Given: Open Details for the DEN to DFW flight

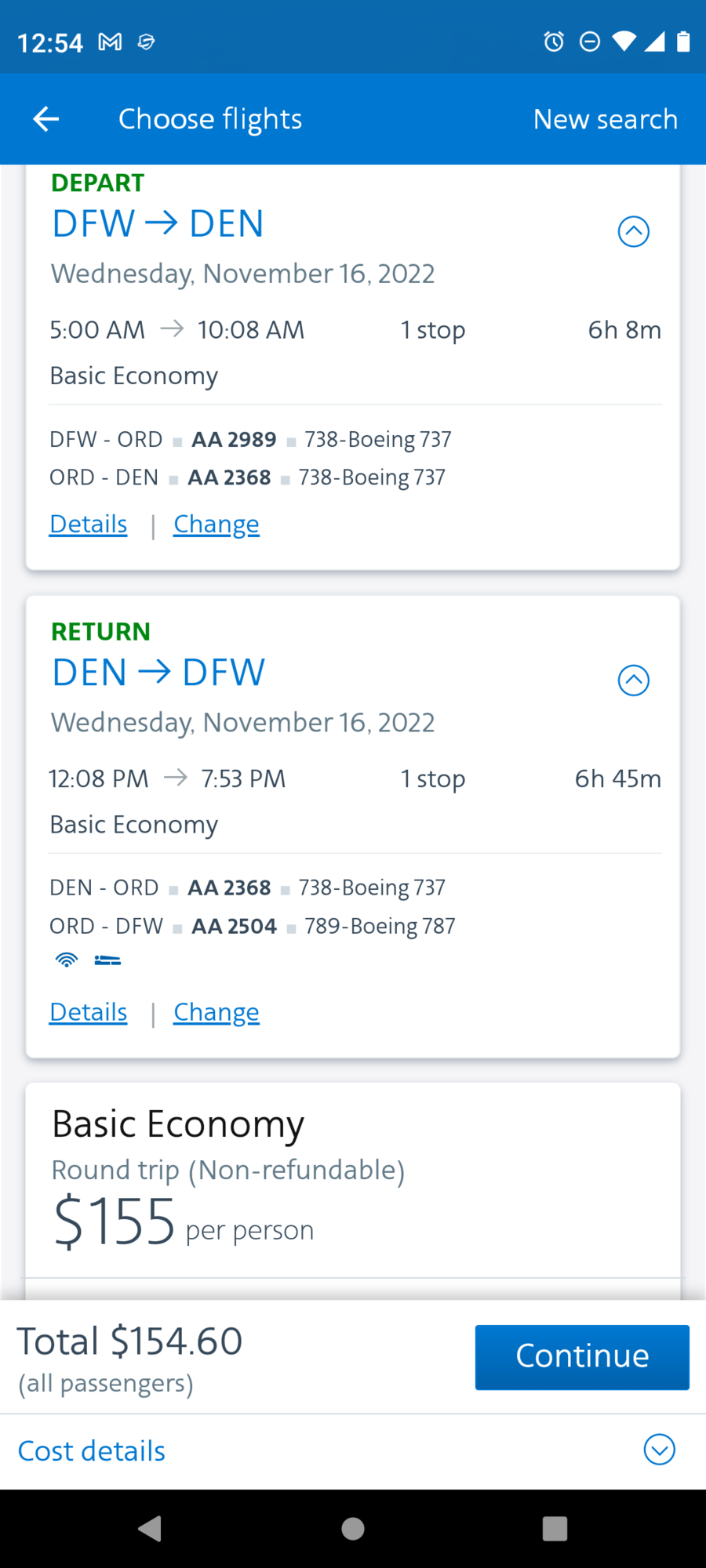Looking at the screenshot, I should 88,1011.
